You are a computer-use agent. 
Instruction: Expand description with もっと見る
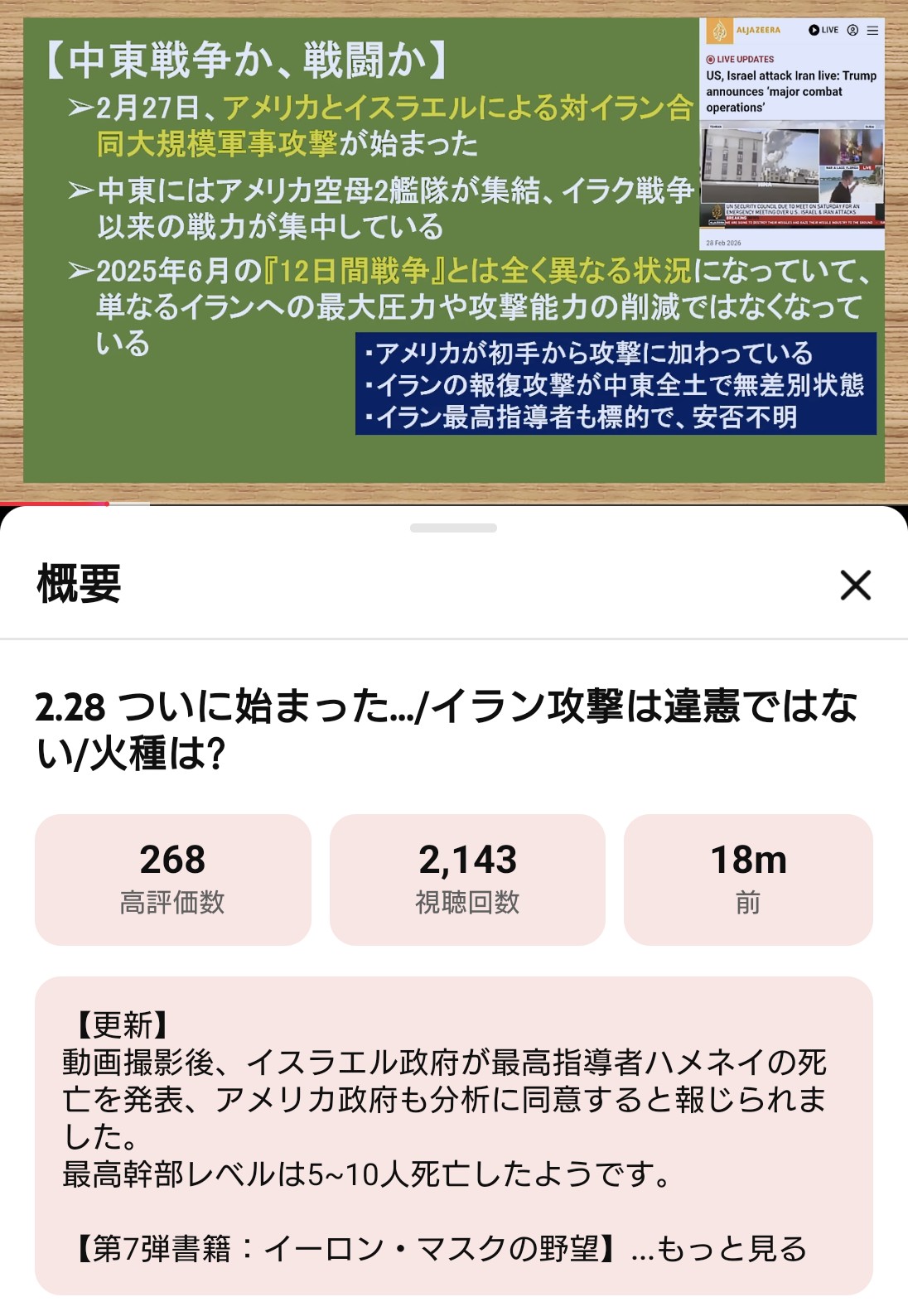point(732,1248)
